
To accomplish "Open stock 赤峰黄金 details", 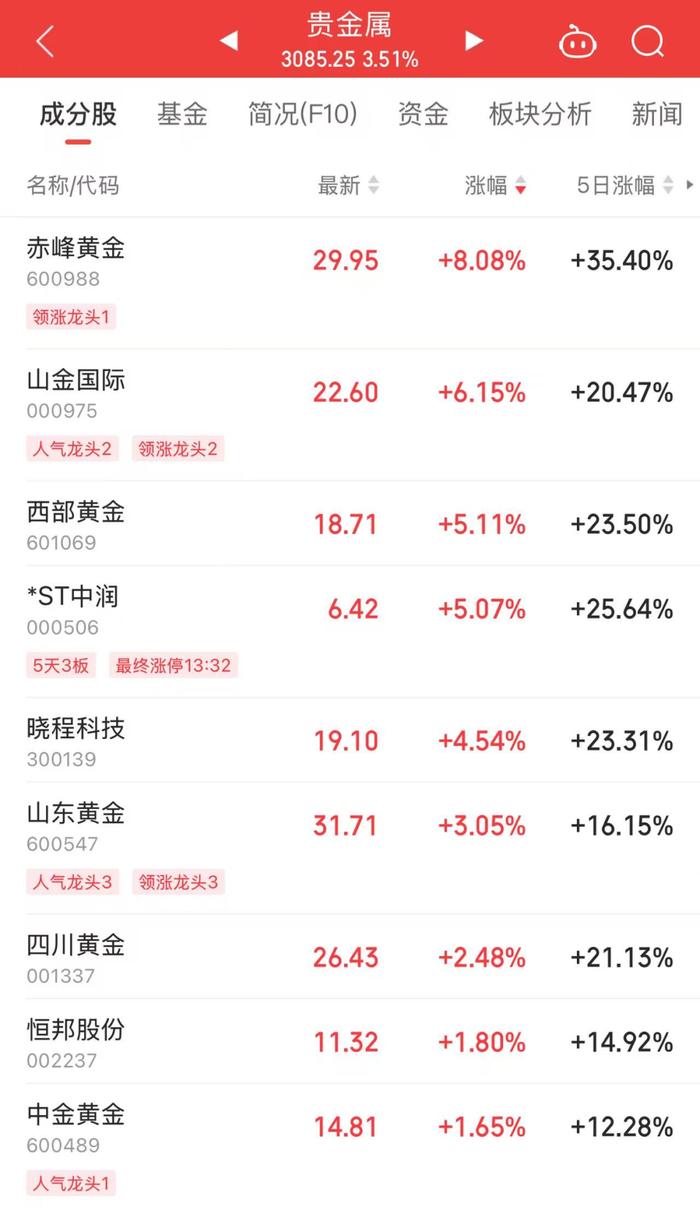I will click(76, 247).
